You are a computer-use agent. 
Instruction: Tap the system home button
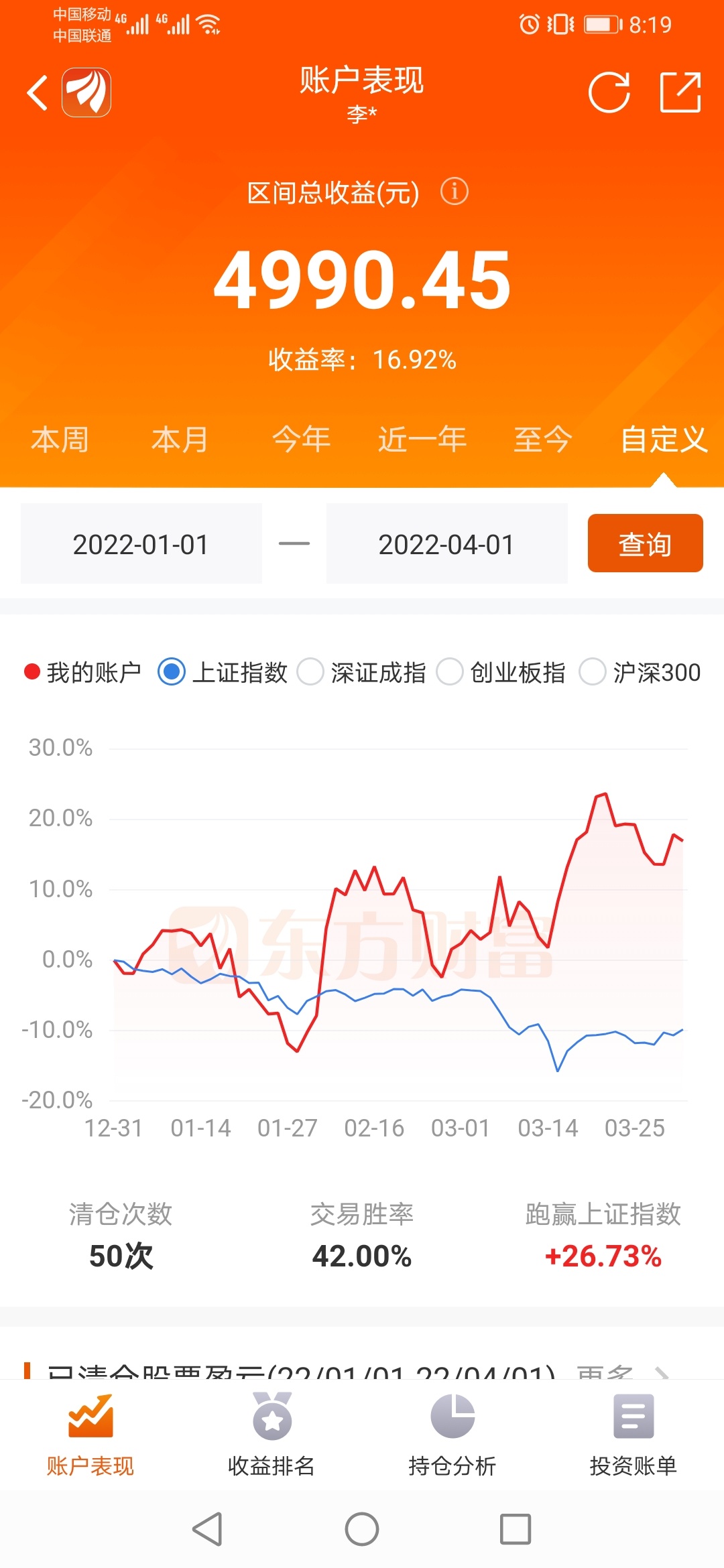click(x=362, y=1529)
